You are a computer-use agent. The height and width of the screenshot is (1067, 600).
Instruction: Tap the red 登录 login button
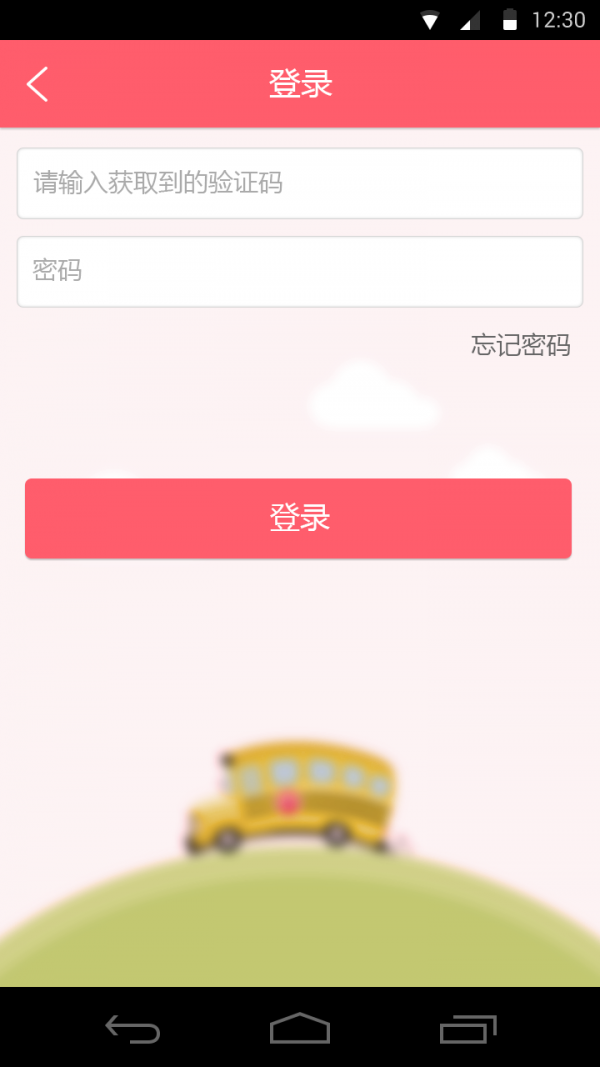[x=298, y=518]
